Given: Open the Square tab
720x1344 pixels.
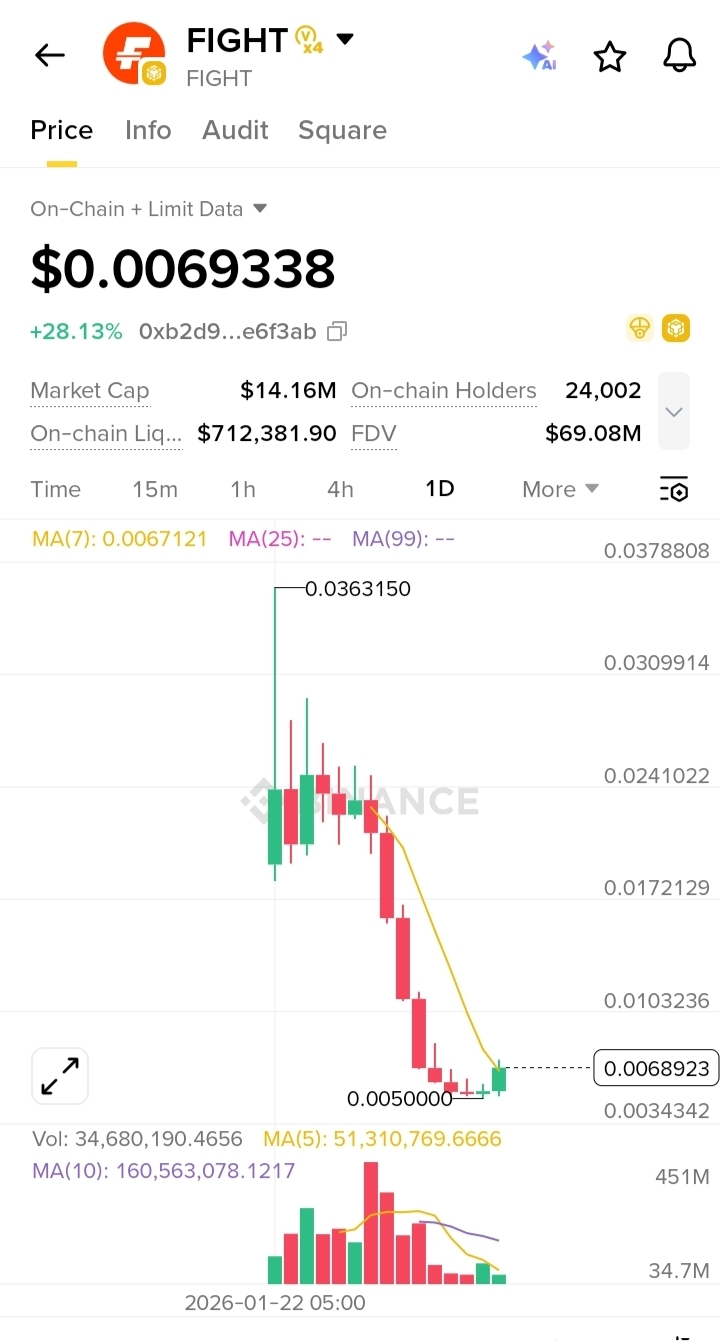Looking at the screenshot, I should pyautogui.click(x=342, y=130).
